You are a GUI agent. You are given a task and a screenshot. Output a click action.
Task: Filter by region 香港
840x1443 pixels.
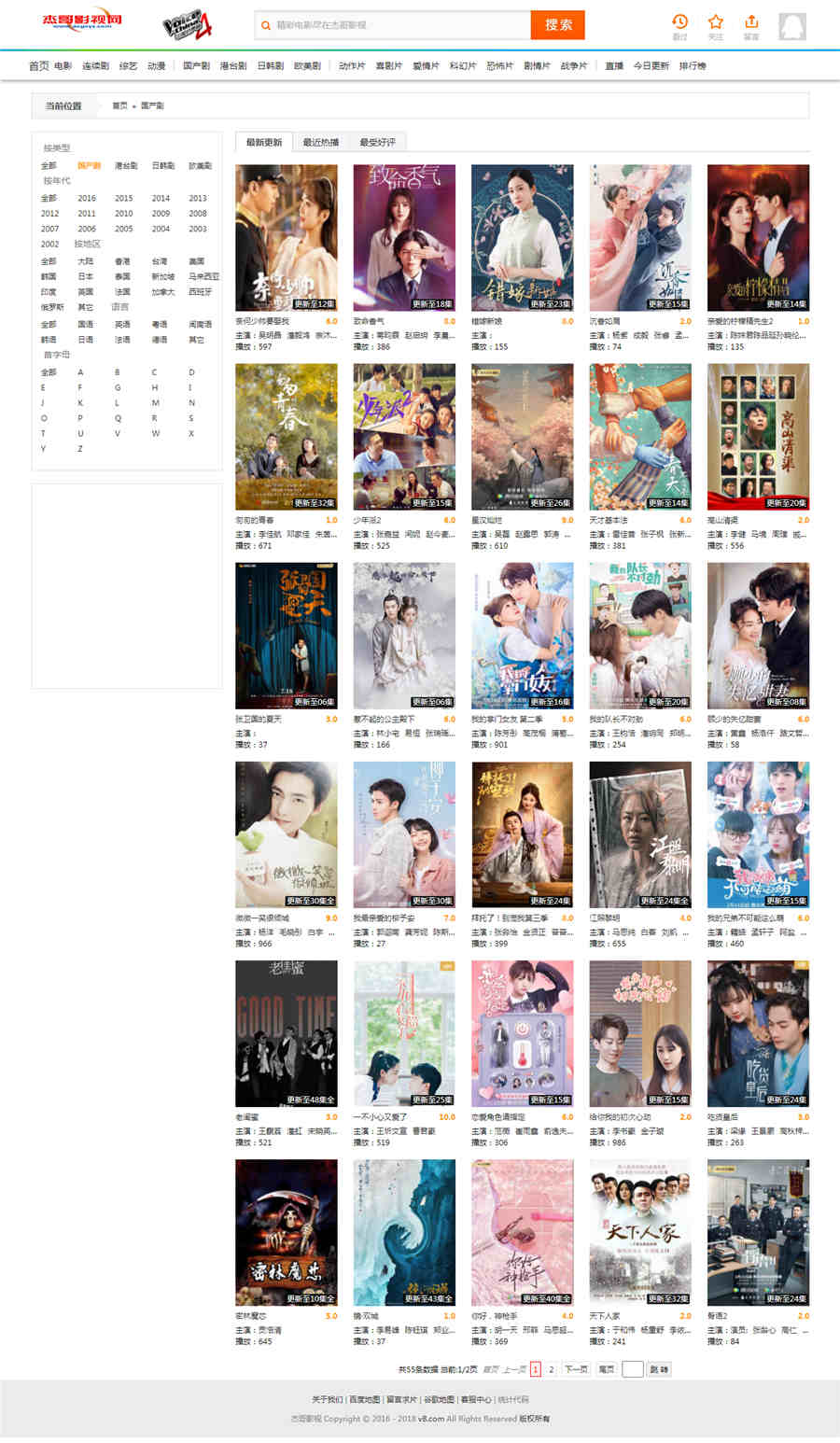coord(122,261)
